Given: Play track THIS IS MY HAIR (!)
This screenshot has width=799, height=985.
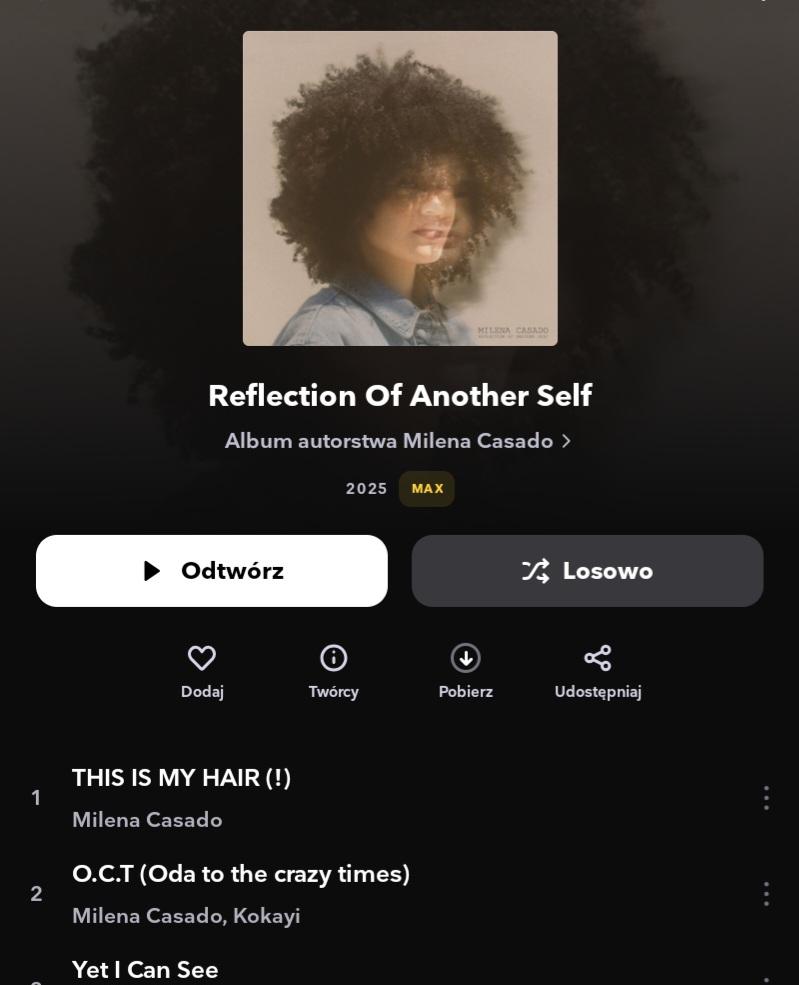Looking at the screenshot, I should pos(181,778).
